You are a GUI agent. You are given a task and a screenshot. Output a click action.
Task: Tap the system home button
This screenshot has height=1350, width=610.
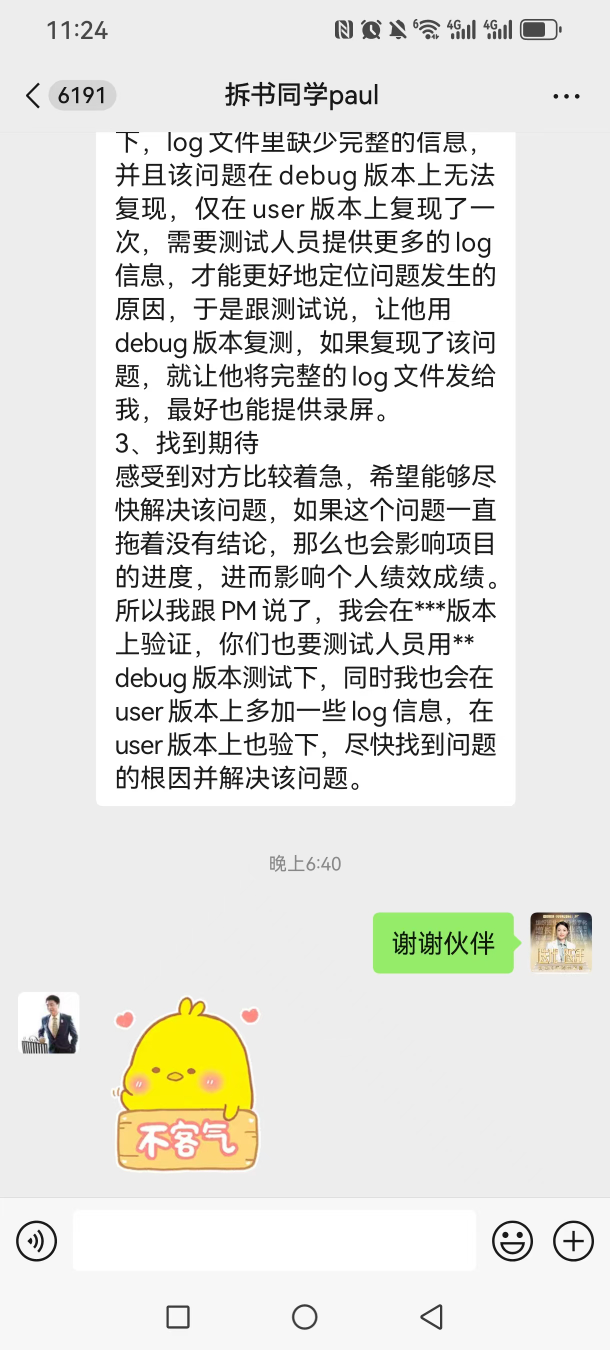pyautogui.click(x=305, y=1317)
